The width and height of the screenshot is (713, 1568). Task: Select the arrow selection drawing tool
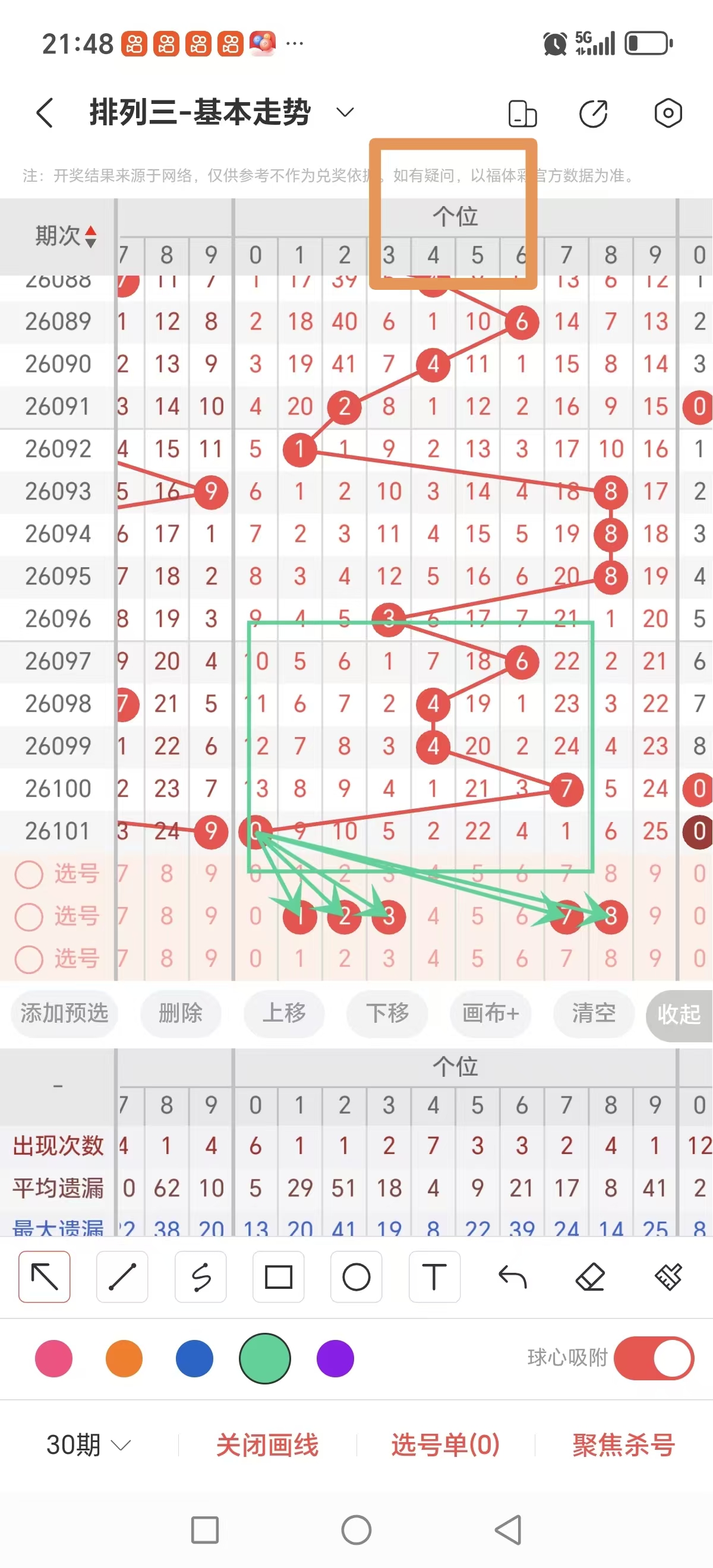[x=45, y=1278]
